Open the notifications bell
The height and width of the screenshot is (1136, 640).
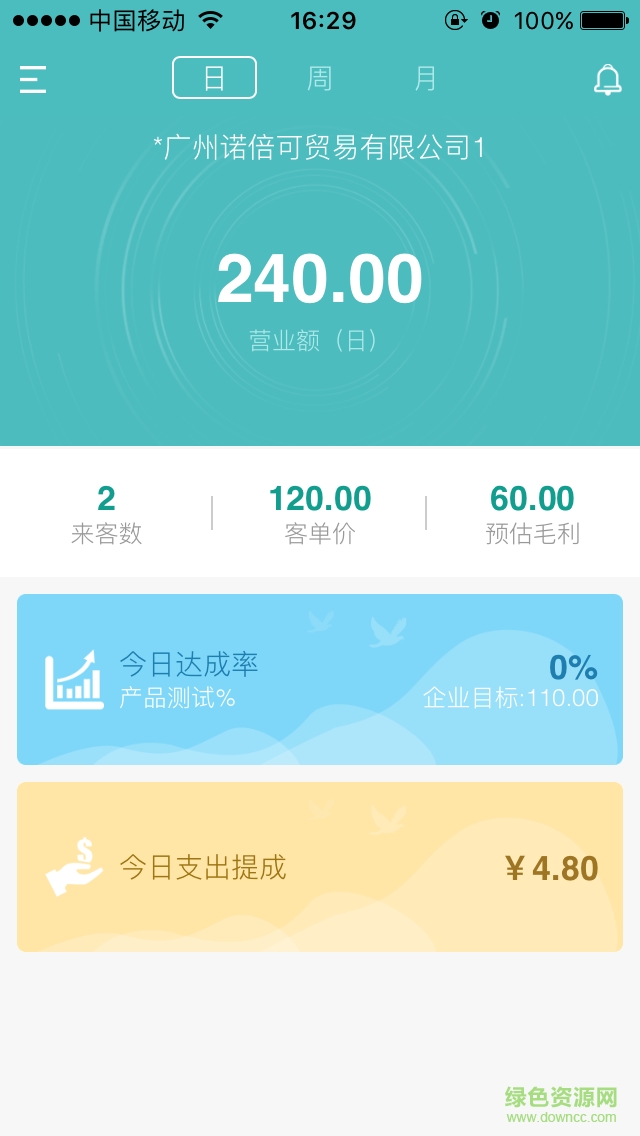click(607, 79)
